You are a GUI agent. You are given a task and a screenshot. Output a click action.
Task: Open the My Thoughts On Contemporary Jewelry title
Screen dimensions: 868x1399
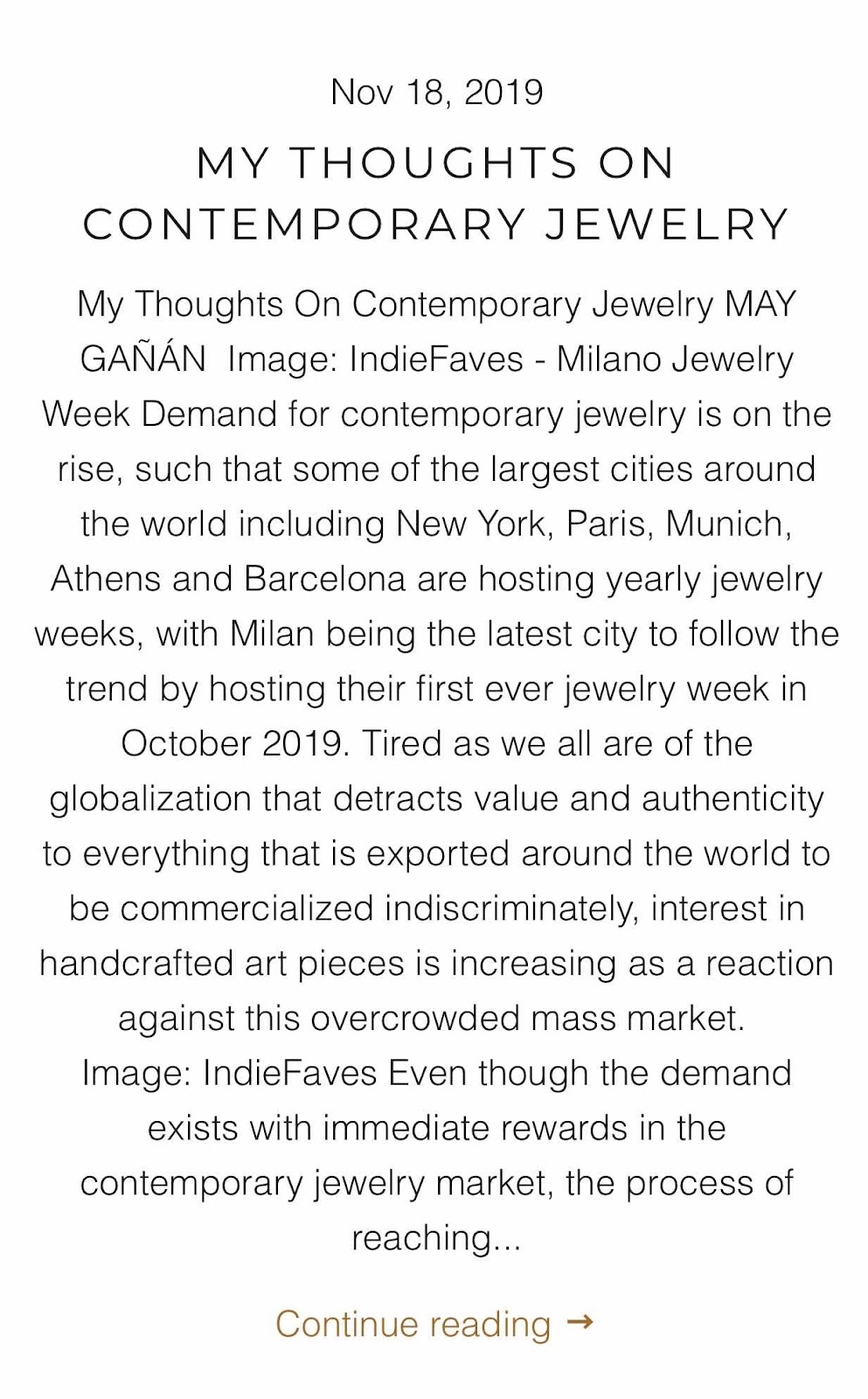(x=436, y=193)
